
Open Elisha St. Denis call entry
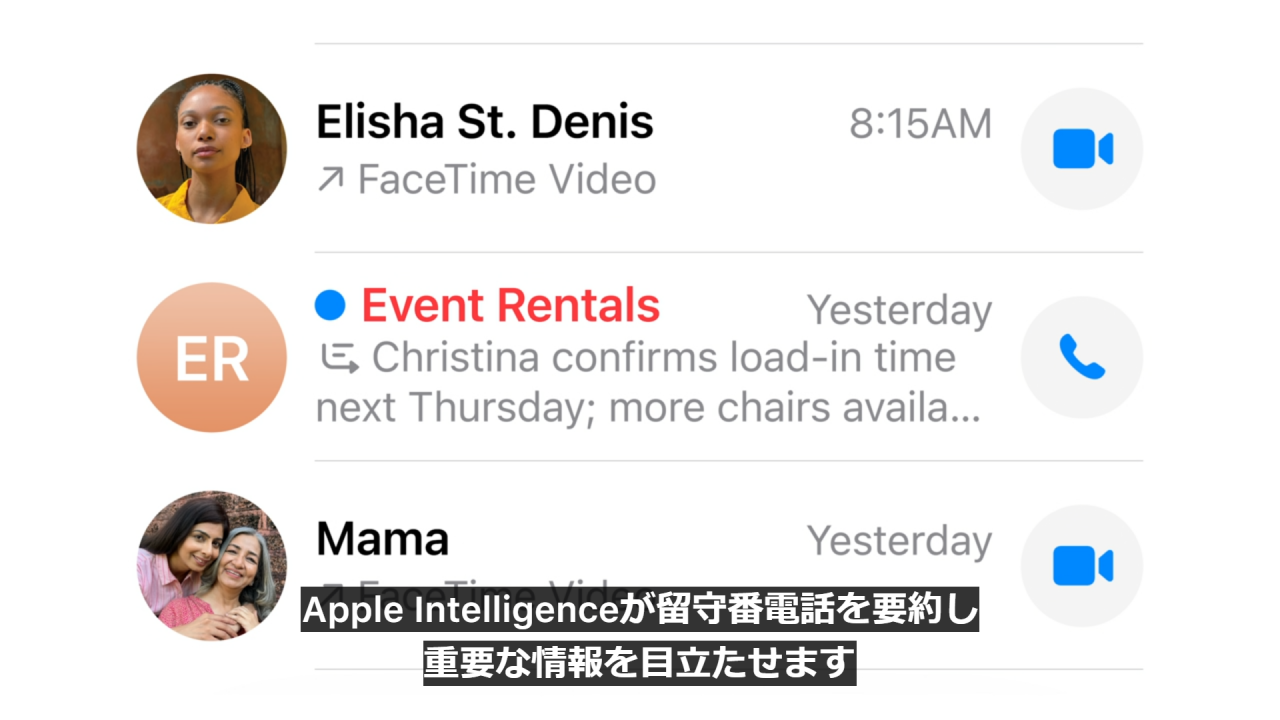[x=560, y=150]
